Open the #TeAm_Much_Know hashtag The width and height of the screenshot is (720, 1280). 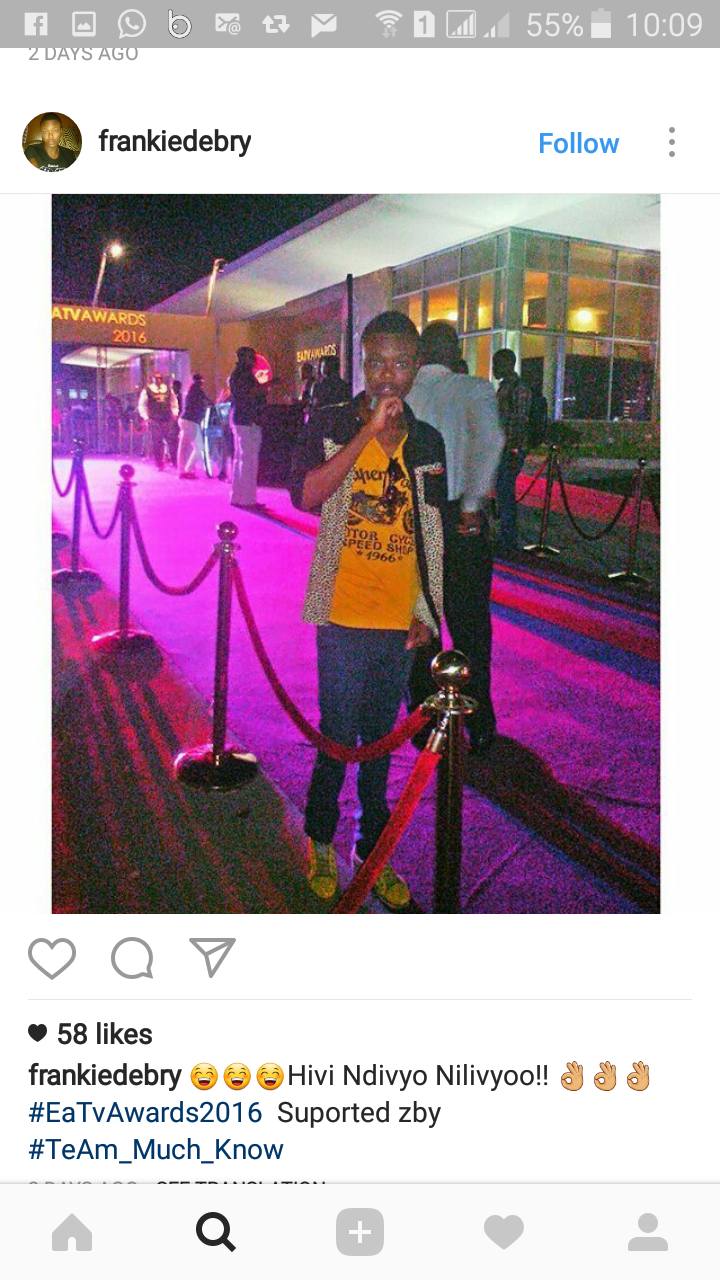[x=156, y=1149]
